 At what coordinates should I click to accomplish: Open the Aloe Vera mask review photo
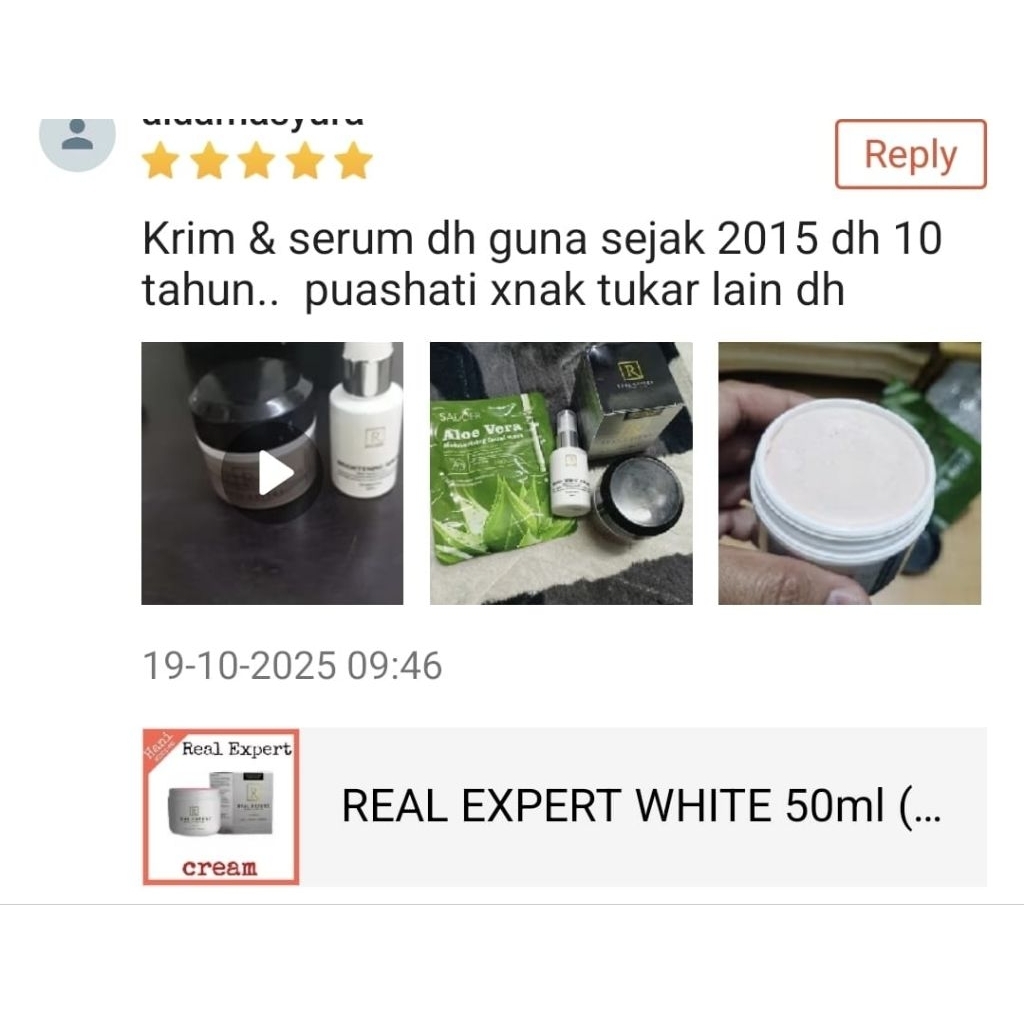(x=561, y=473)
